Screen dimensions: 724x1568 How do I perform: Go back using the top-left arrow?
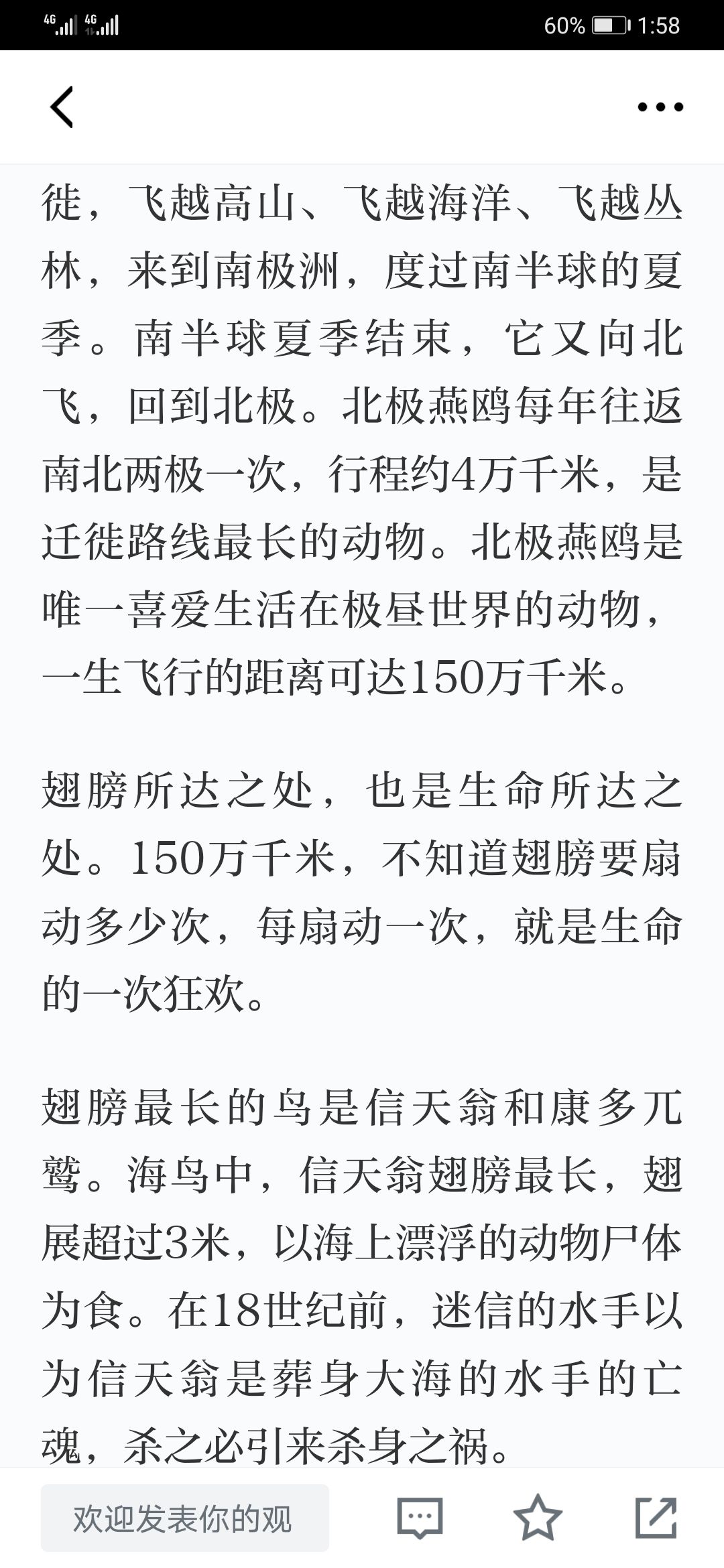[62, 107]
